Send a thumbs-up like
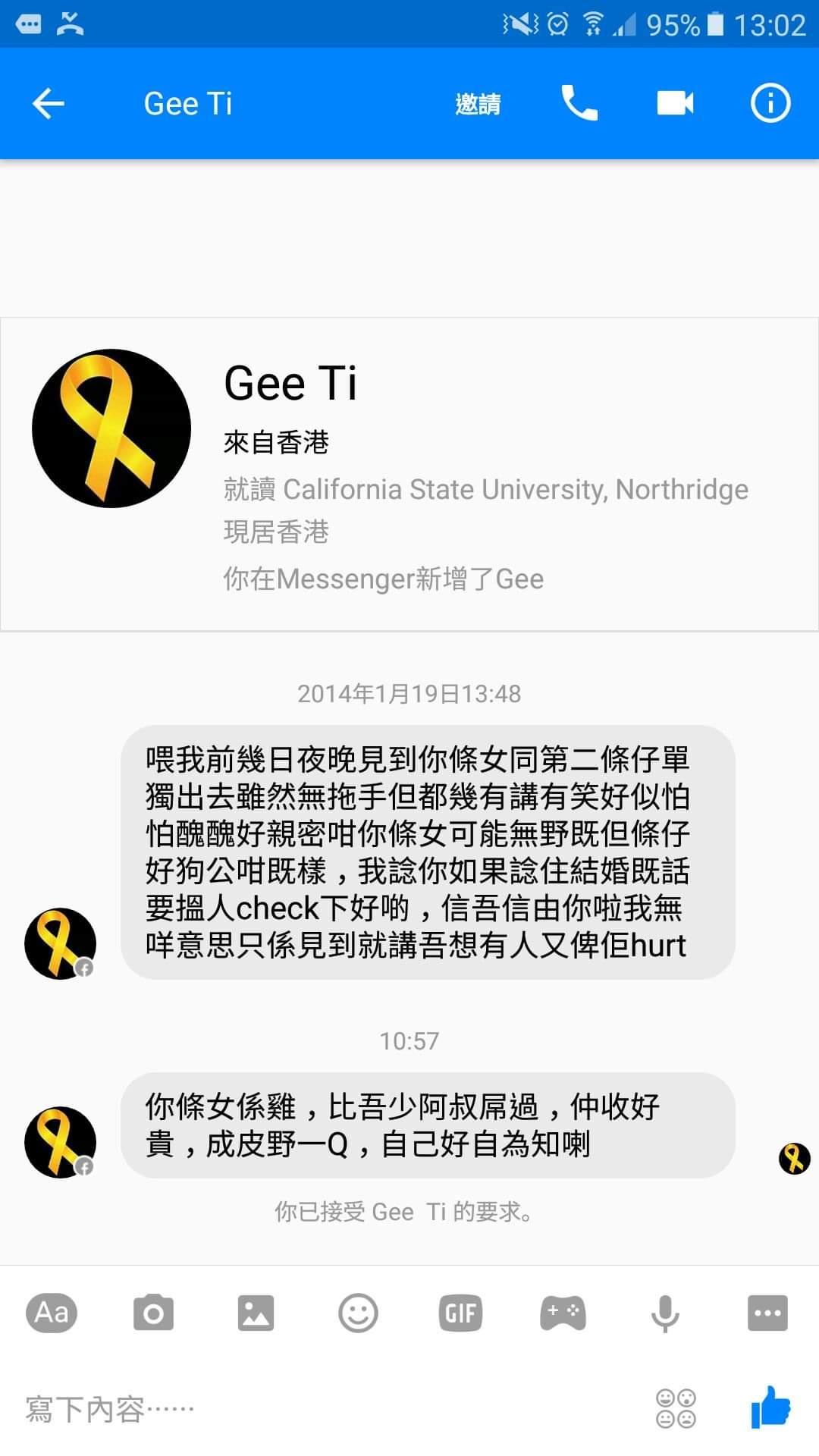The height and width of the screenshot is (1456, 819). click(770, 1407)
